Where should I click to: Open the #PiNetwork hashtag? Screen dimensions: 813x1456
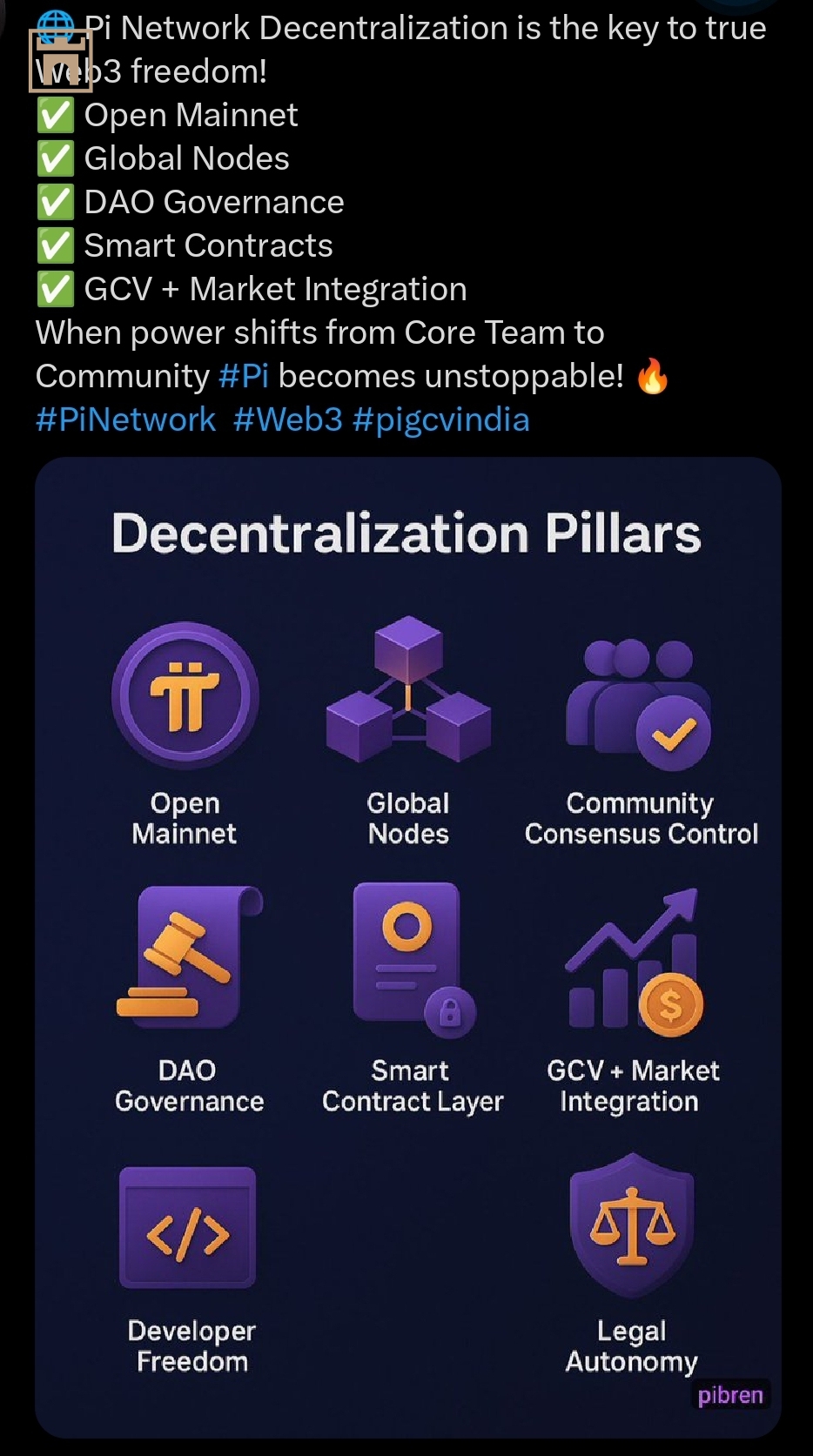125,420
